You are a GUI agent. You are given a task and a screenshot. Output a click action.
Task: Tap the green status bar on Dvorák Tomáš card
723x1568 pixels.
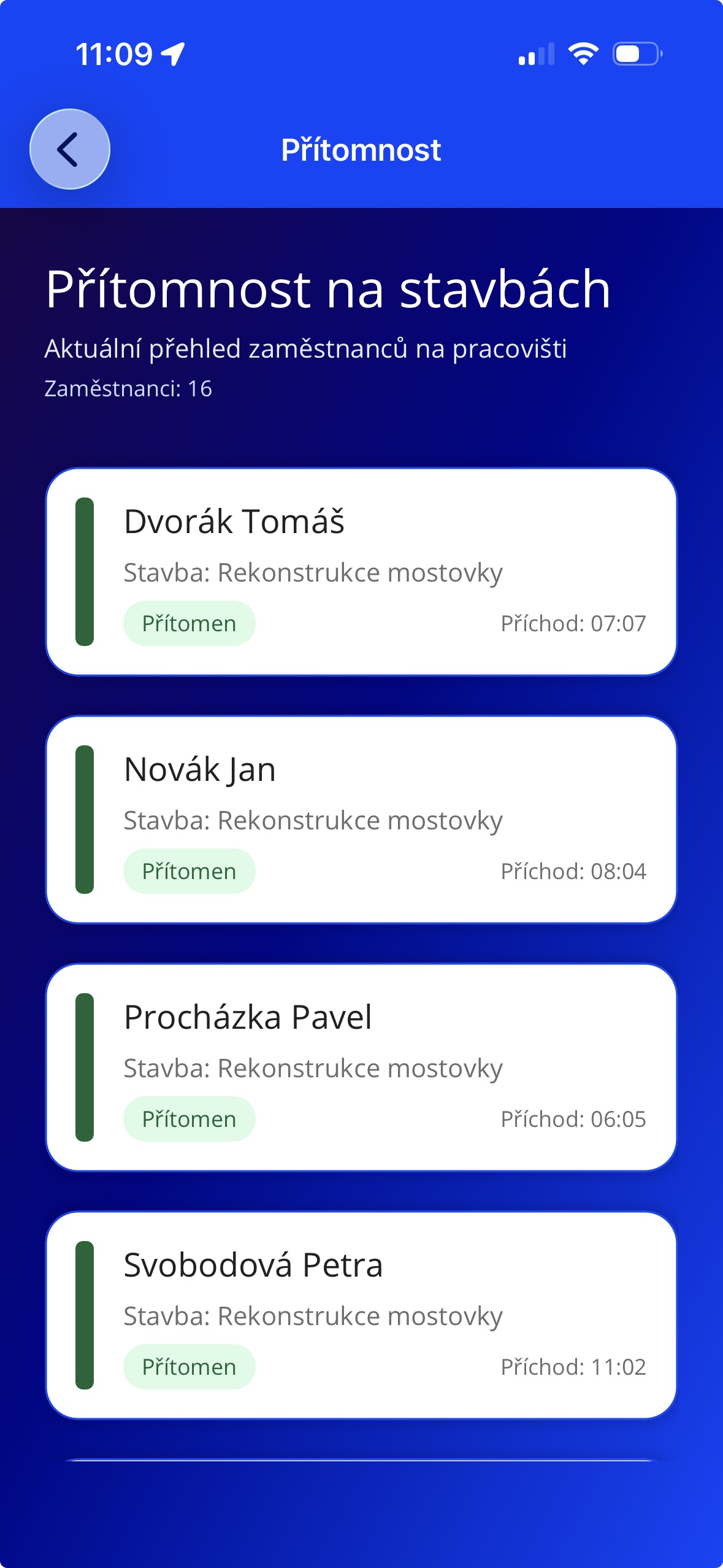(84, 572)
